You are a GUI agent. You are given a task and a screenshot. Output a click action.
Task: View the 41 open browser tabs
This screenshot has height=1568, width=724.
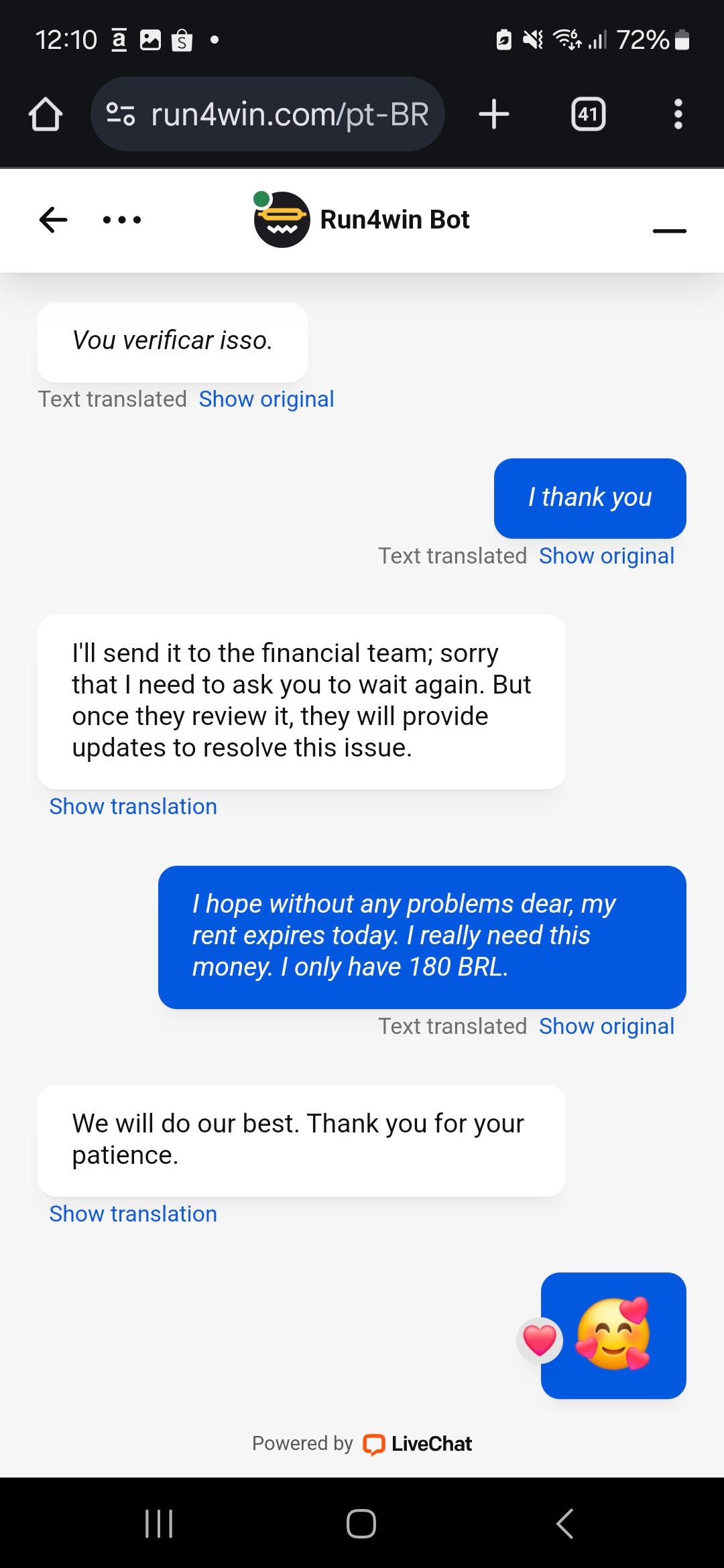588,115
